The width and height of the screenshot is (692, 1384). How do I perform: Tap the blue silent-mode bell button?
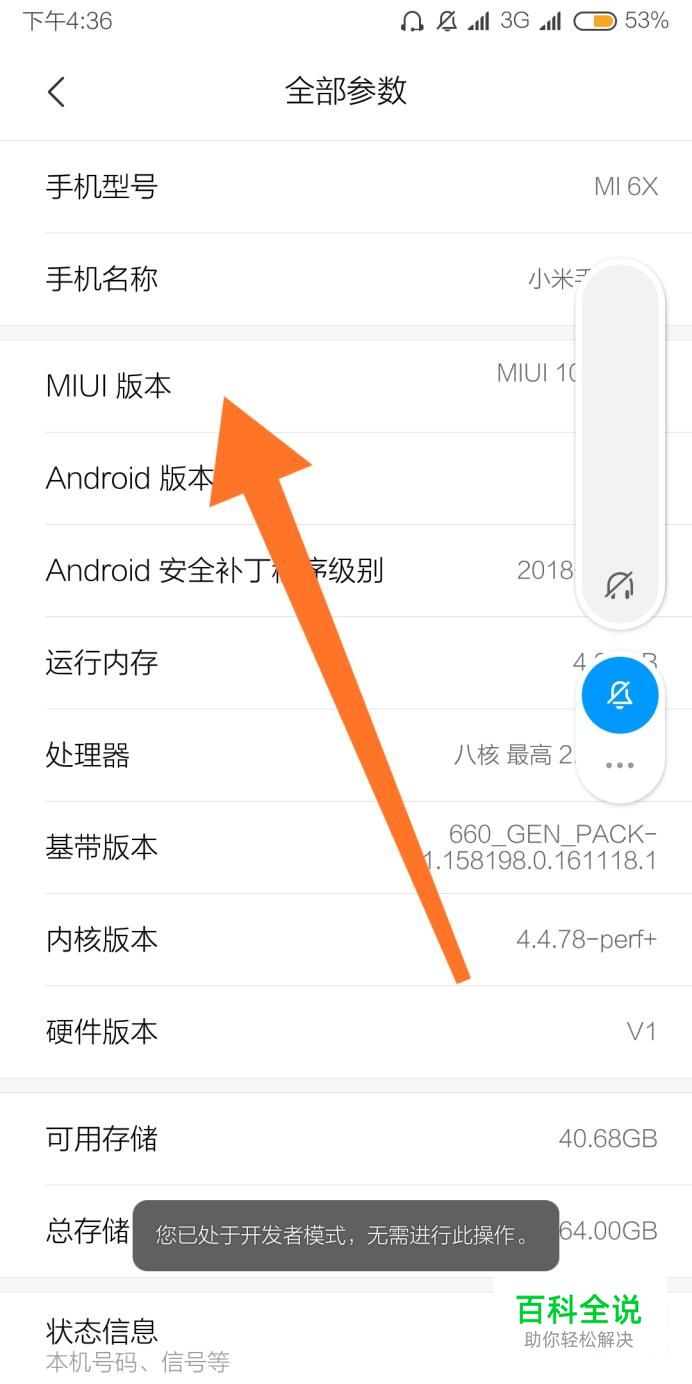click(x=620, y=695)
